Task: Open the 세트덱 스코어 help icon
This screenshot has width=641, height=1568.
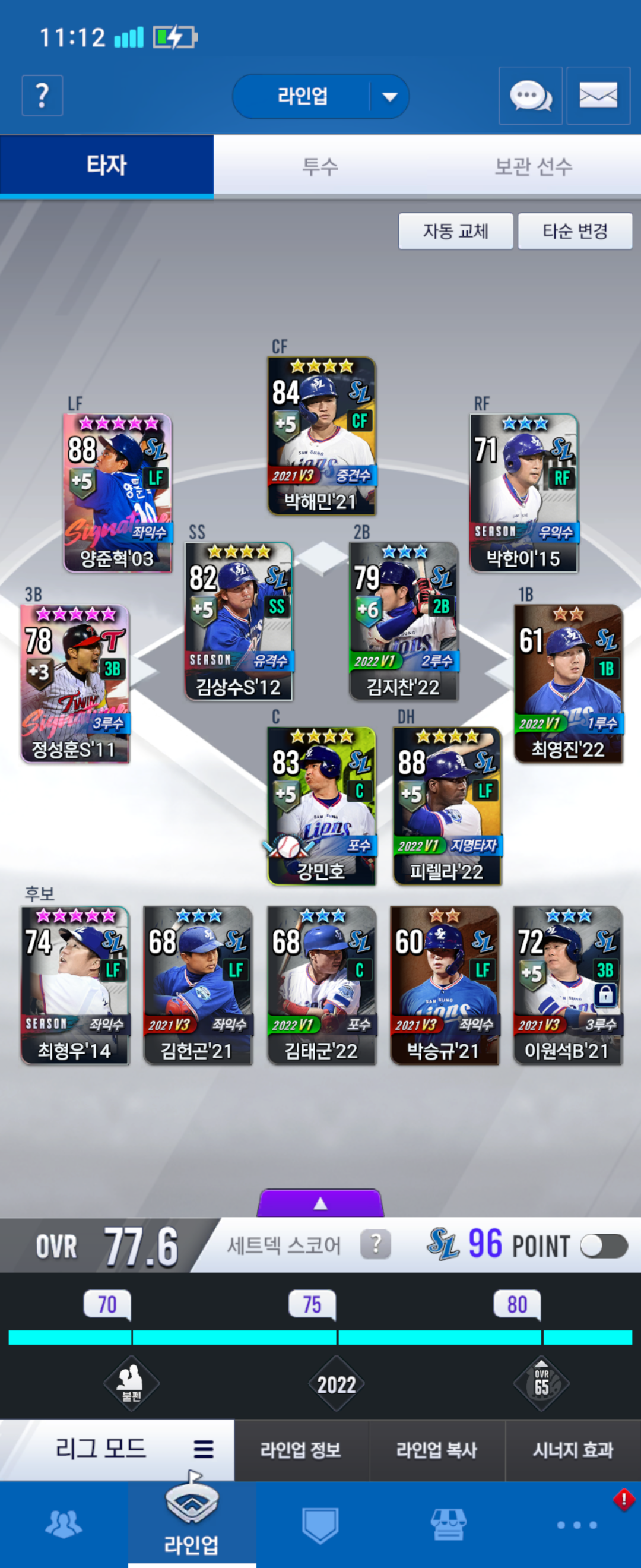Action: coord(375,1244)
